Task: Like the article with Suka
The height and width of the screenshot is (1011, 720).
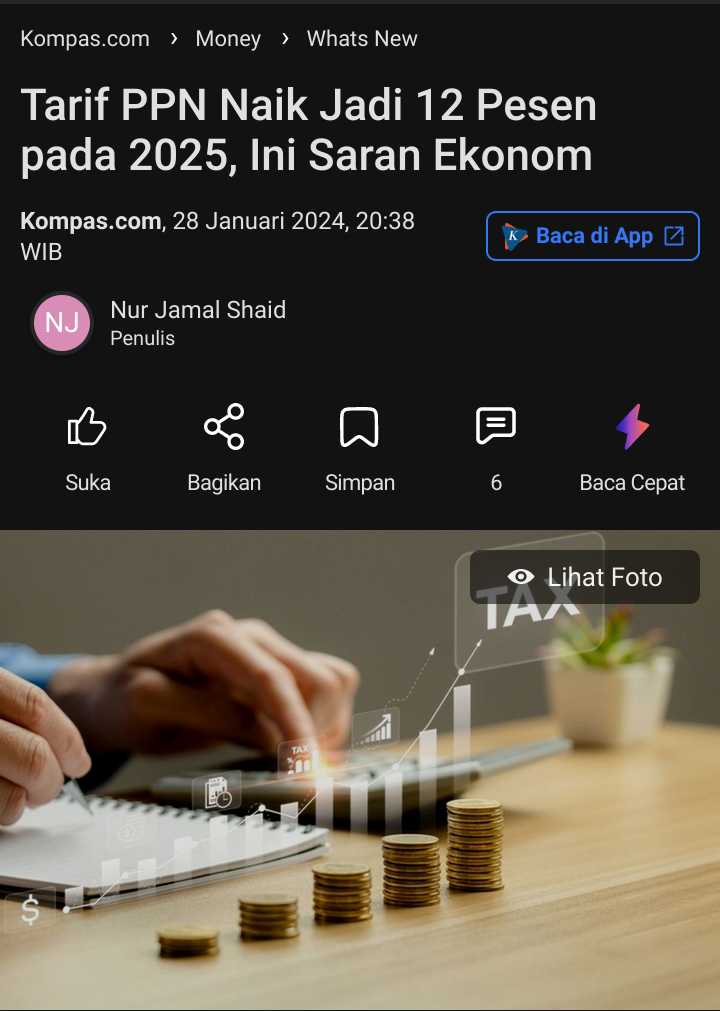Action: [x=88, y=446]
